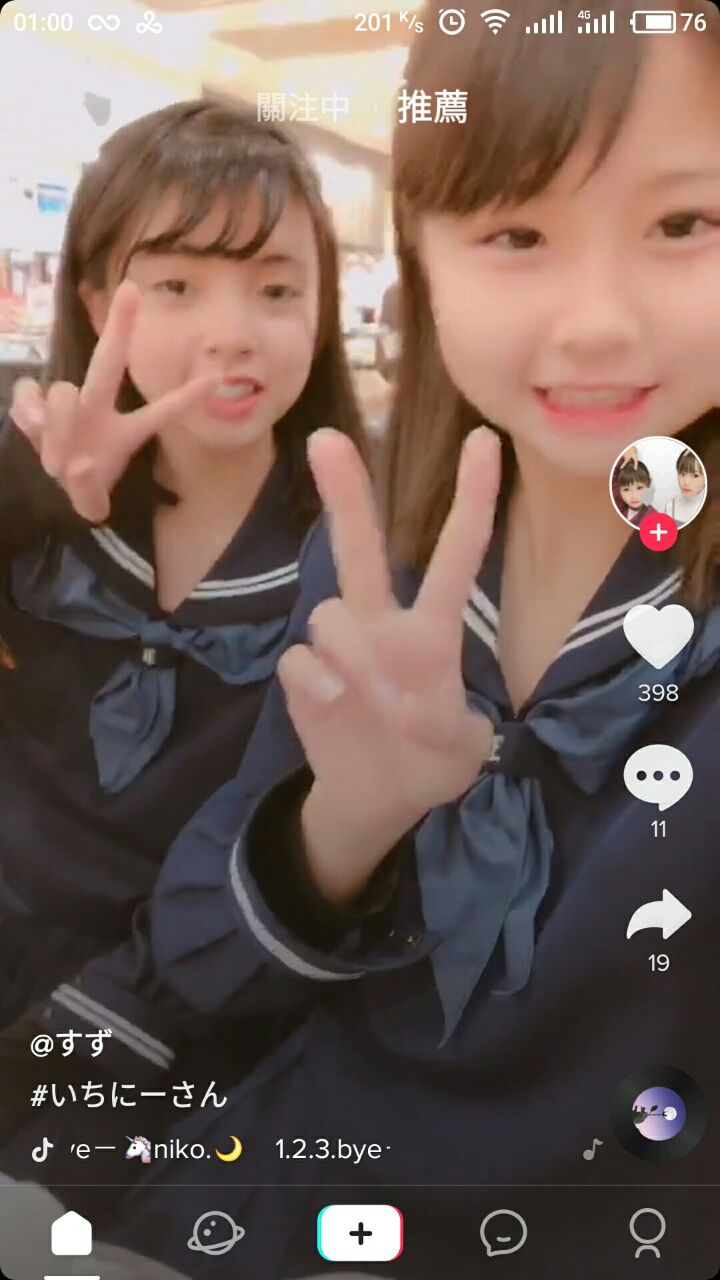The height and width of the screenshot is (1280, 720).
Task: Open the #いちにーさん hashtag
Action: 129,1095
